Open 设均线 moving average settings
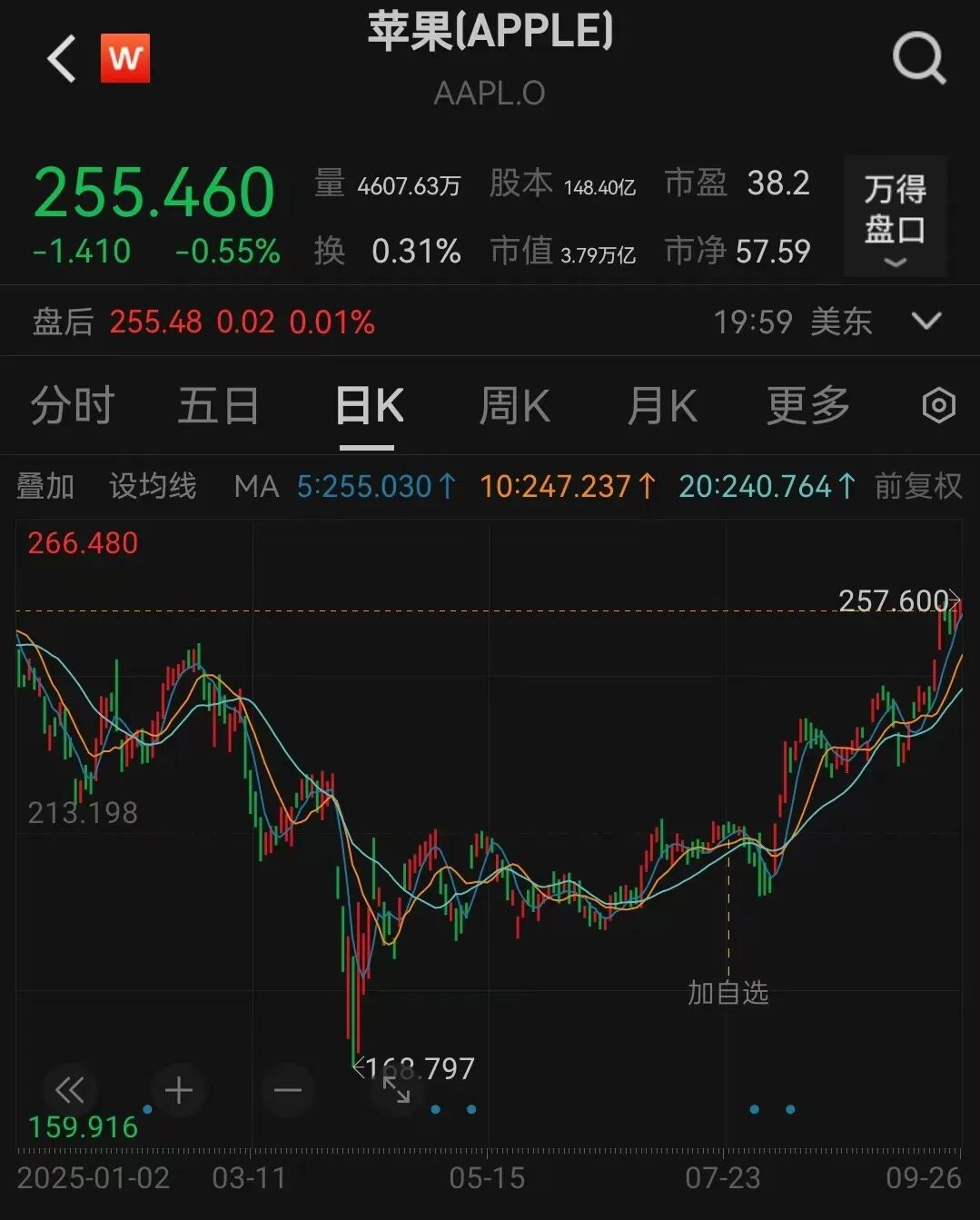The height and width of the screenshot is (1220, 980). (x=153, y=487)
